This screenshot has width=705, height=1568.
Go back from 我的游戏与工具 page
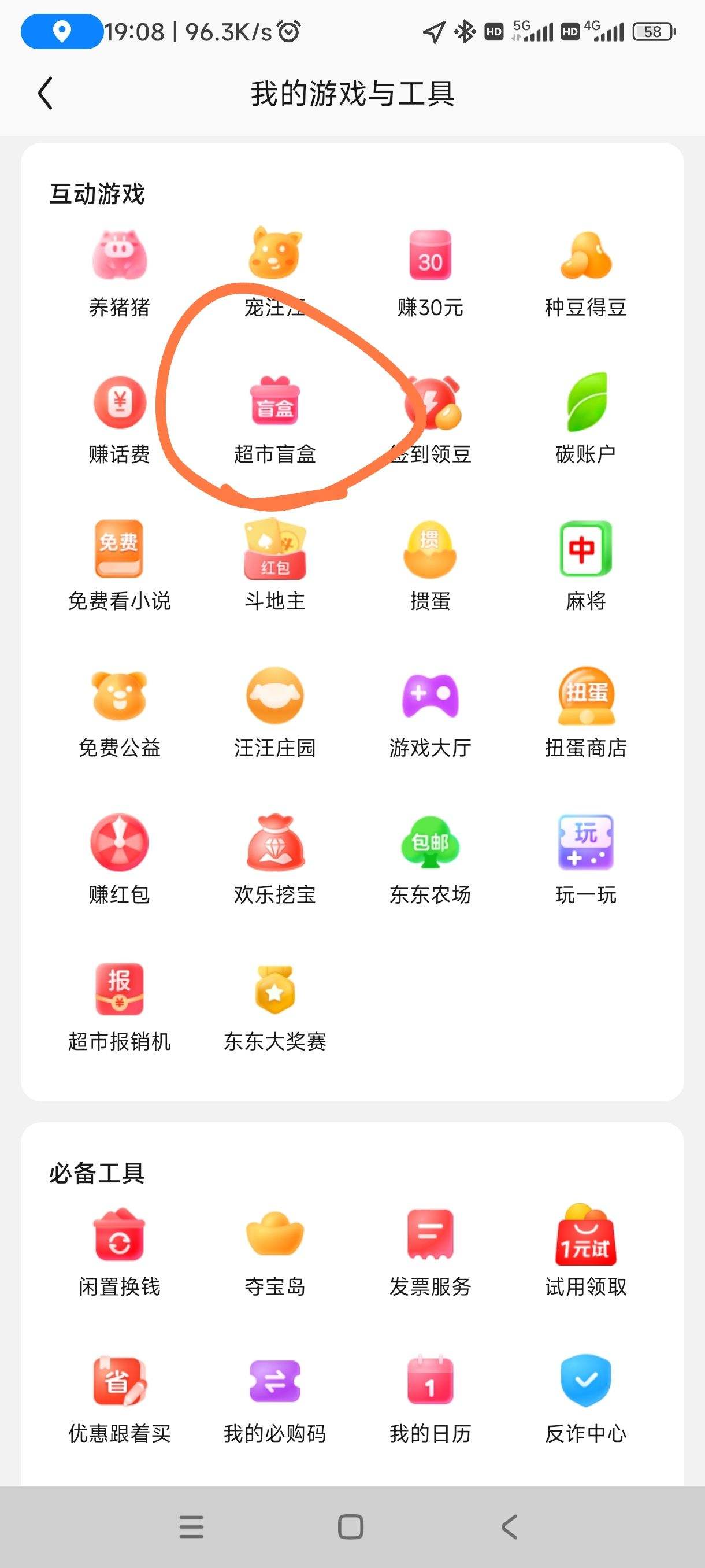[46, 93]
